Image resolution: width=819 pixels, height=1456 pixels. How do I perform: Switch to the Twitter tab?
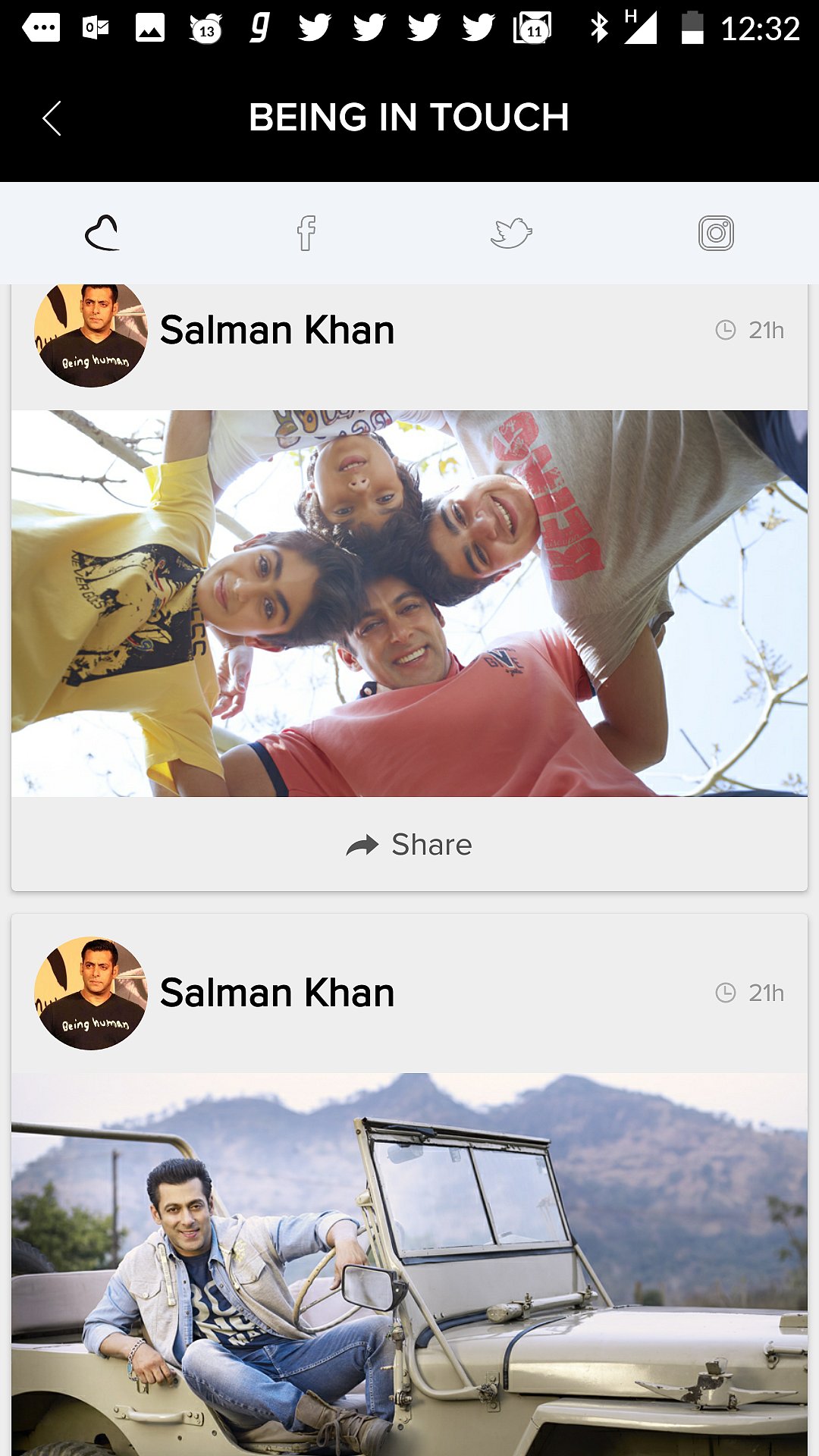point(511,233)
